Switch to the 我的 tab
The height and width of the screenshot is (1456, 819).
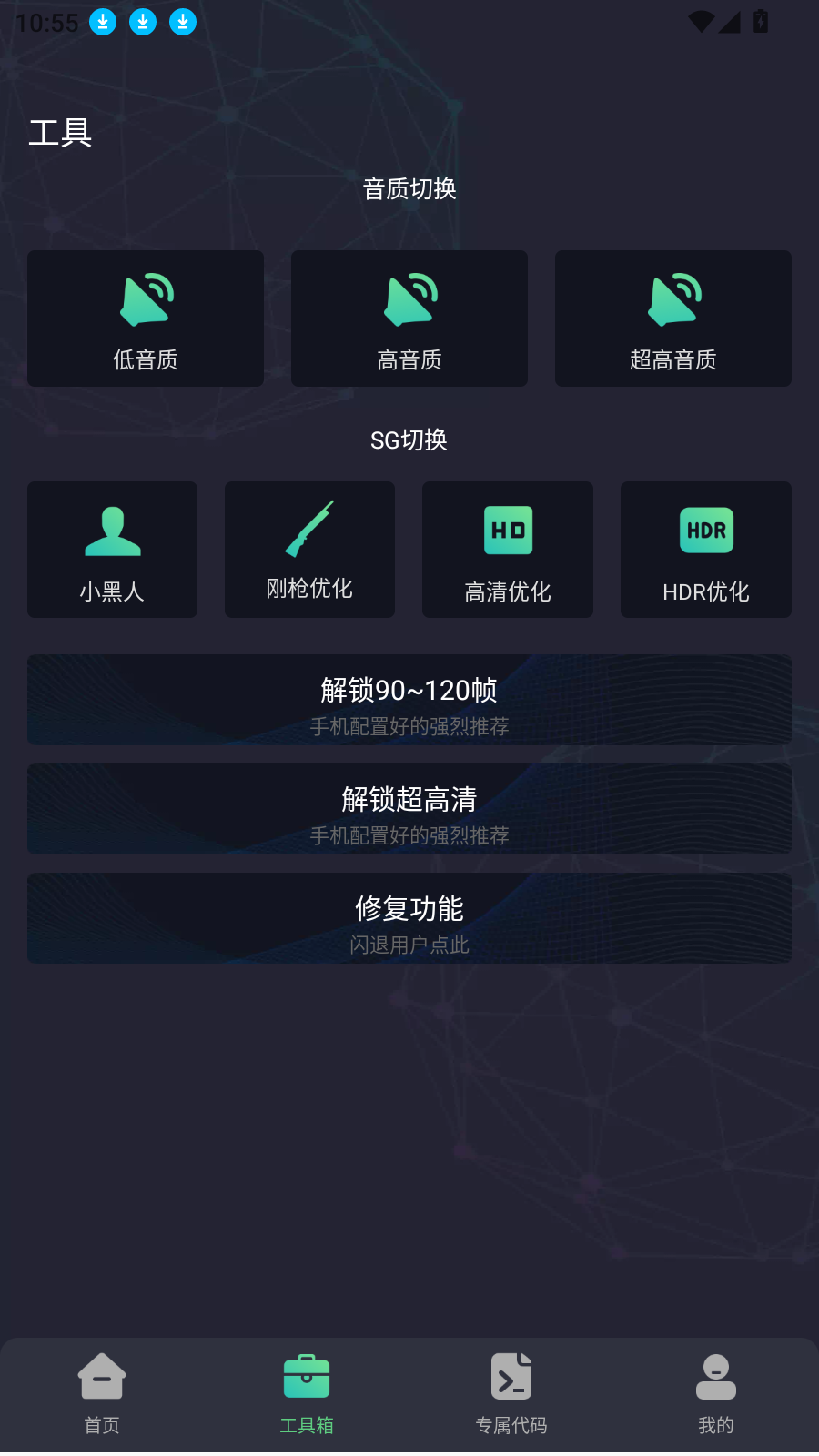(716, 1394)
